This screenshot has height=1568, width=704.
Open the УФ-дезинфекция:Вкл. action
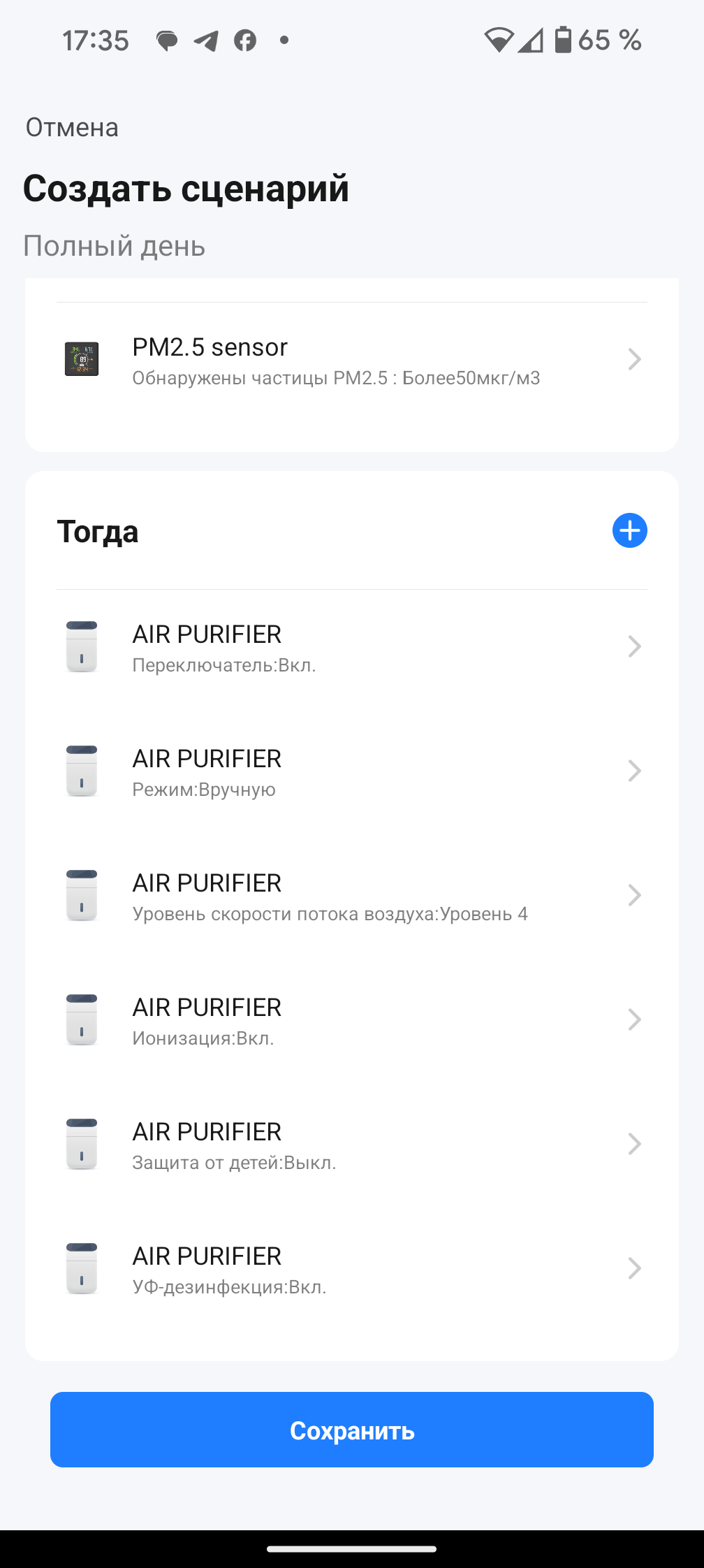pos(351,1270)
